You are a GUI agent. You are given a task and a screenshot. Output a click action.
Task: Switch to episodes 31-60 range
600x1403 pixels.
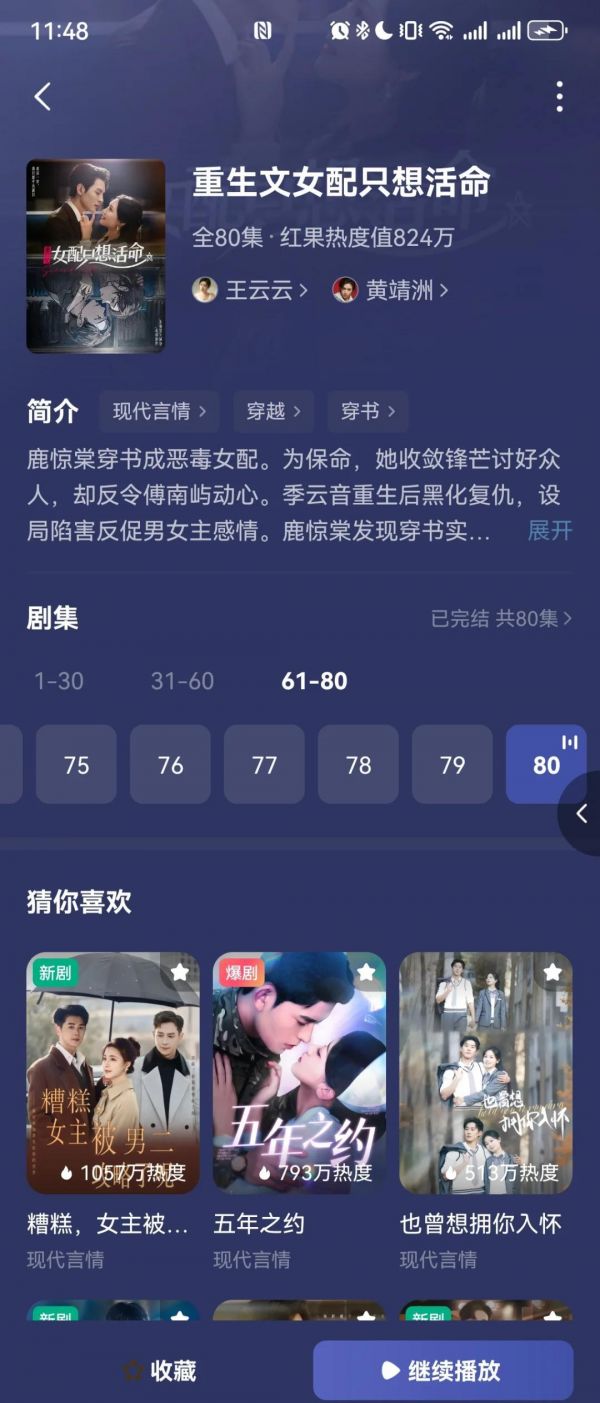pos(182,681)
